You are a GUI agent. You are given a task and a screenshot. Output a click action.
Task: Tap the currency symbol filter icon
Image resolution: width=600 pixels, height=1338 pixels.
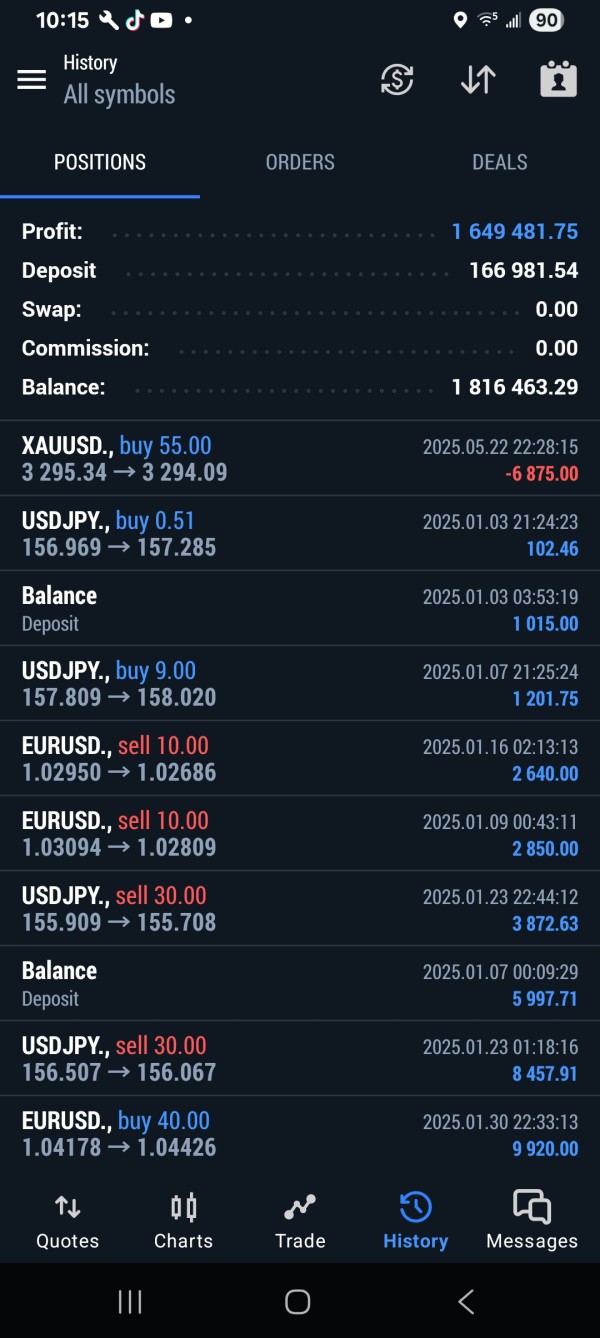point(397,80)
